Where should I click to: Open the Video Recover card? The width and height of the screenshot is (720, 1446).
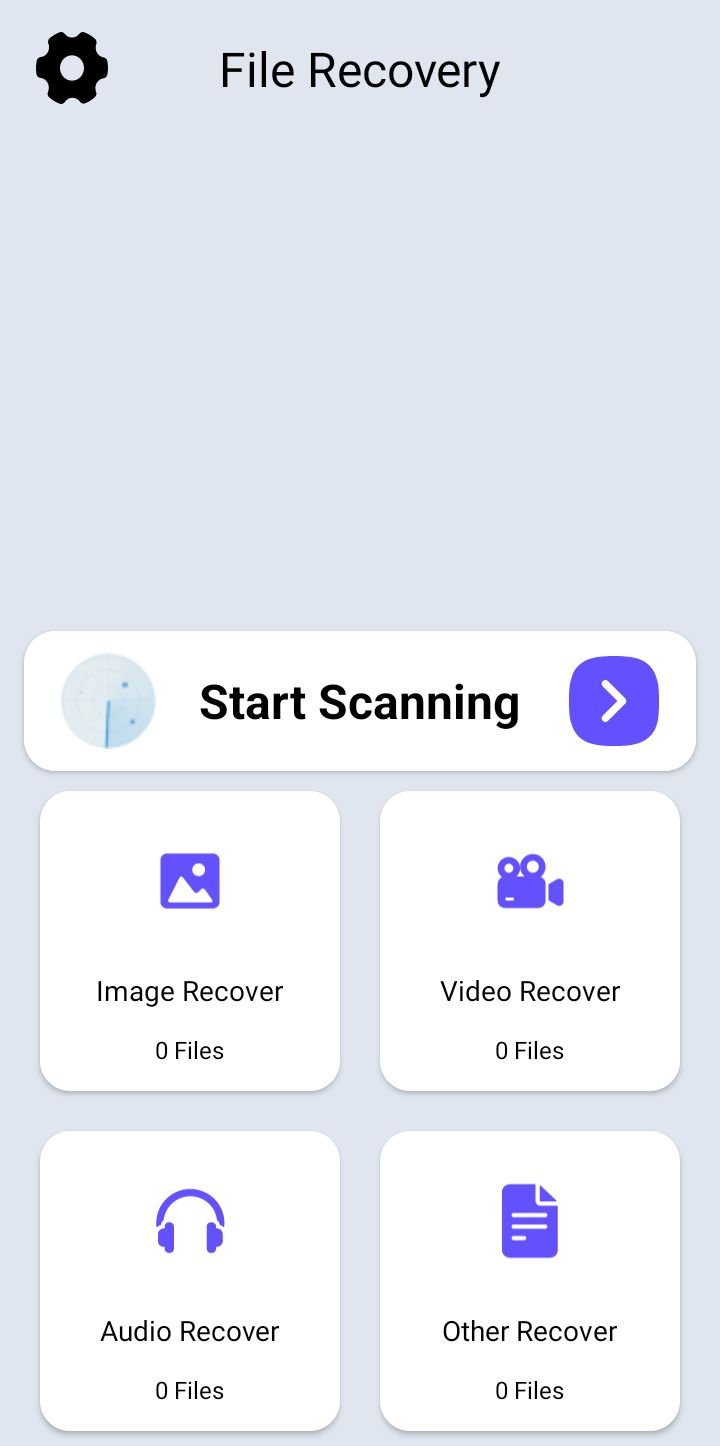coord(530,941)
